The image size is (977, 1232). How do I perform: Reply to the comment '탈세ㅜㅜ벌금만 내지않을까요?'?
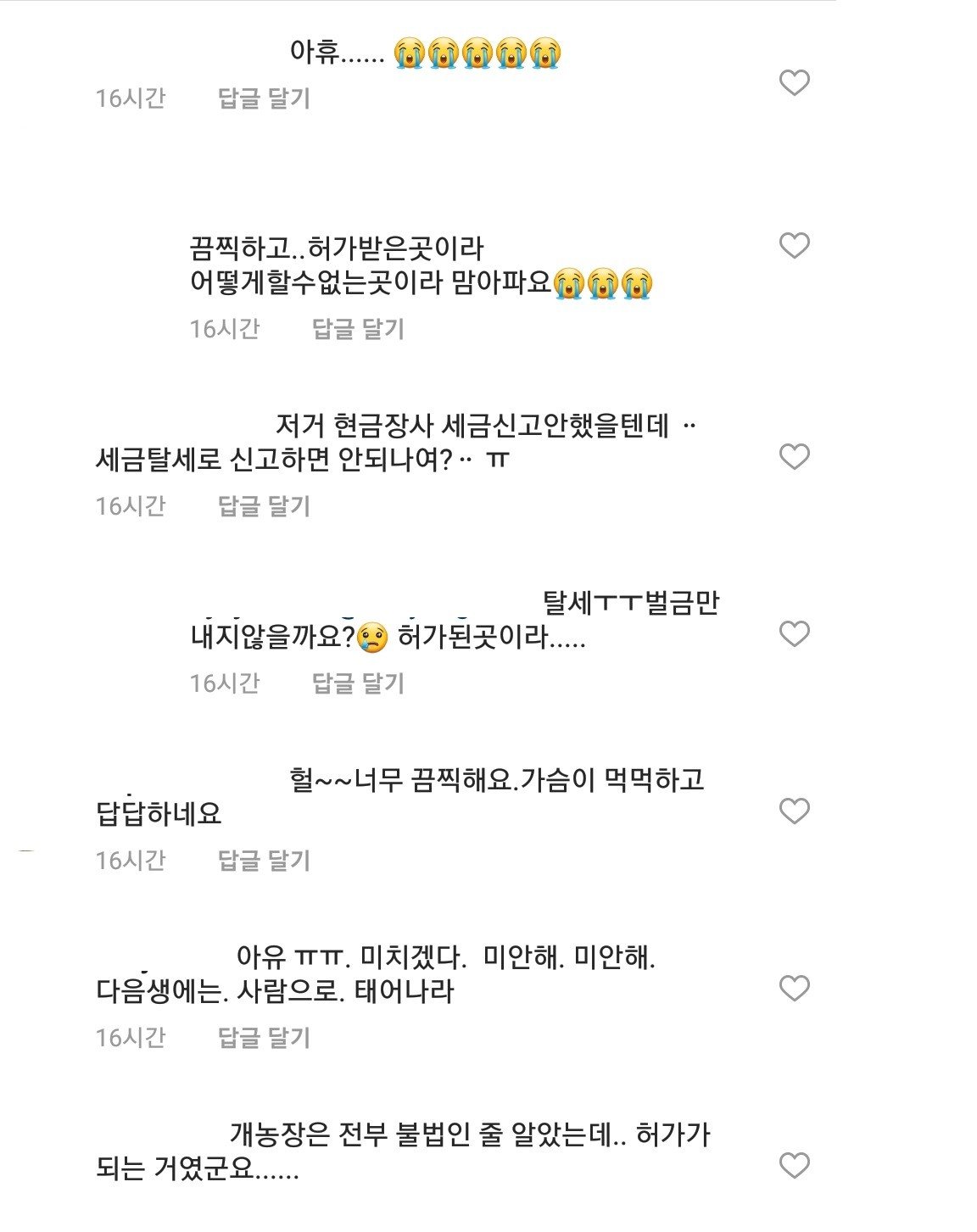coord(358,683)
